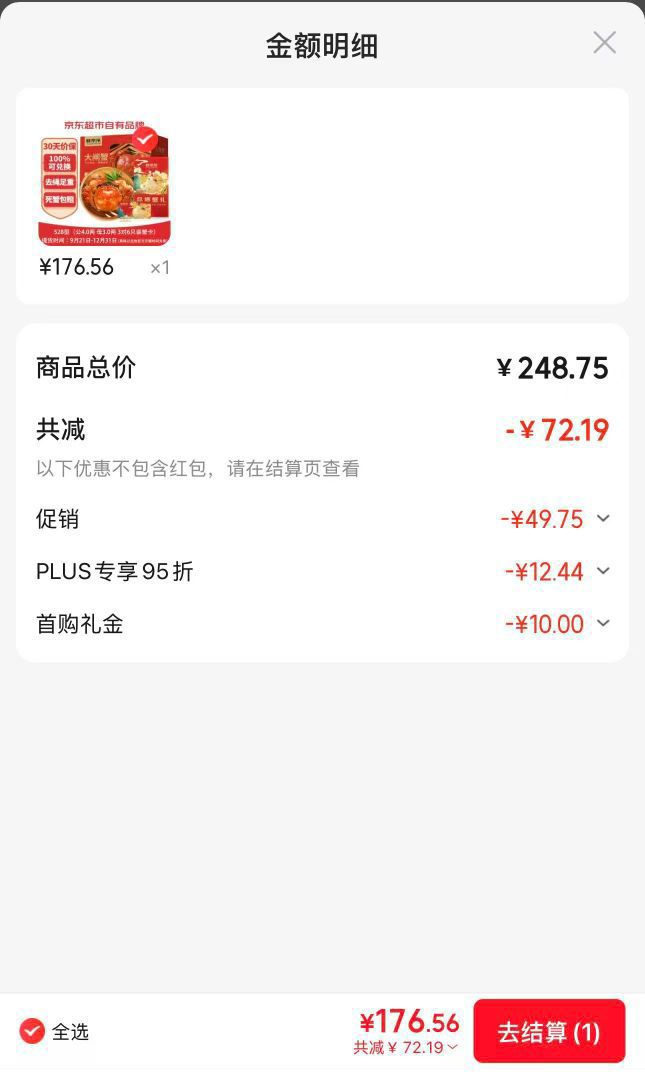Close the 金额明细 panel
The image size is (645, 1083).
(604, 43)
